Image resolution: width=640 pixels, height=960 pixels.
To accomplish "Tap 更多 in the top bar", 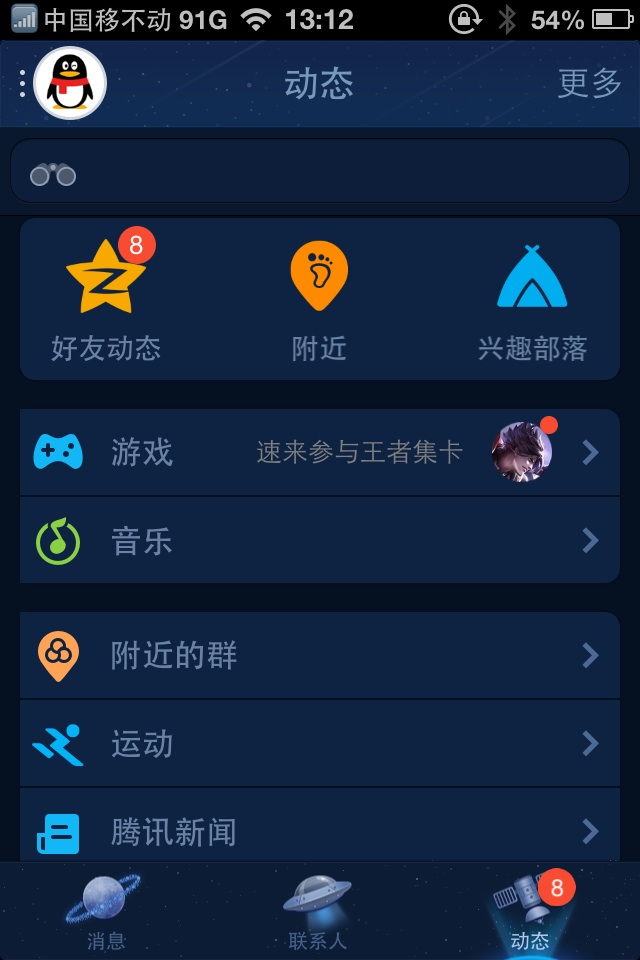I will pyautogui.click(x=589, y=84).
